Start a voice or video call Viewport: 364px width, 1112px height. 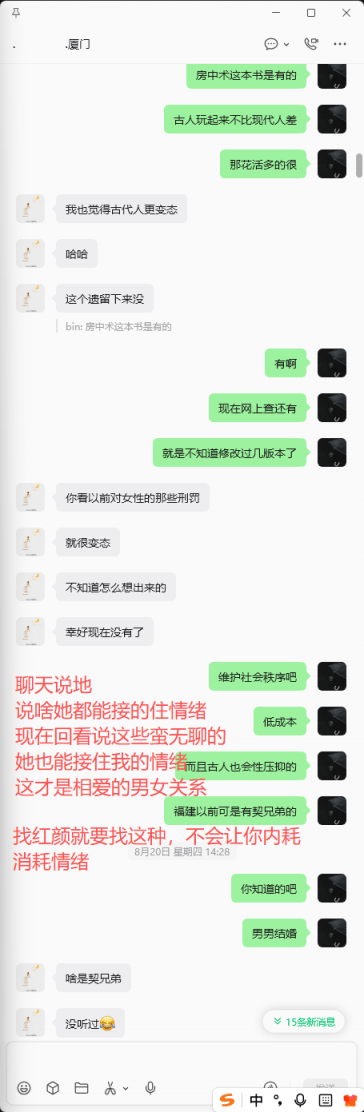click(310, 44)
